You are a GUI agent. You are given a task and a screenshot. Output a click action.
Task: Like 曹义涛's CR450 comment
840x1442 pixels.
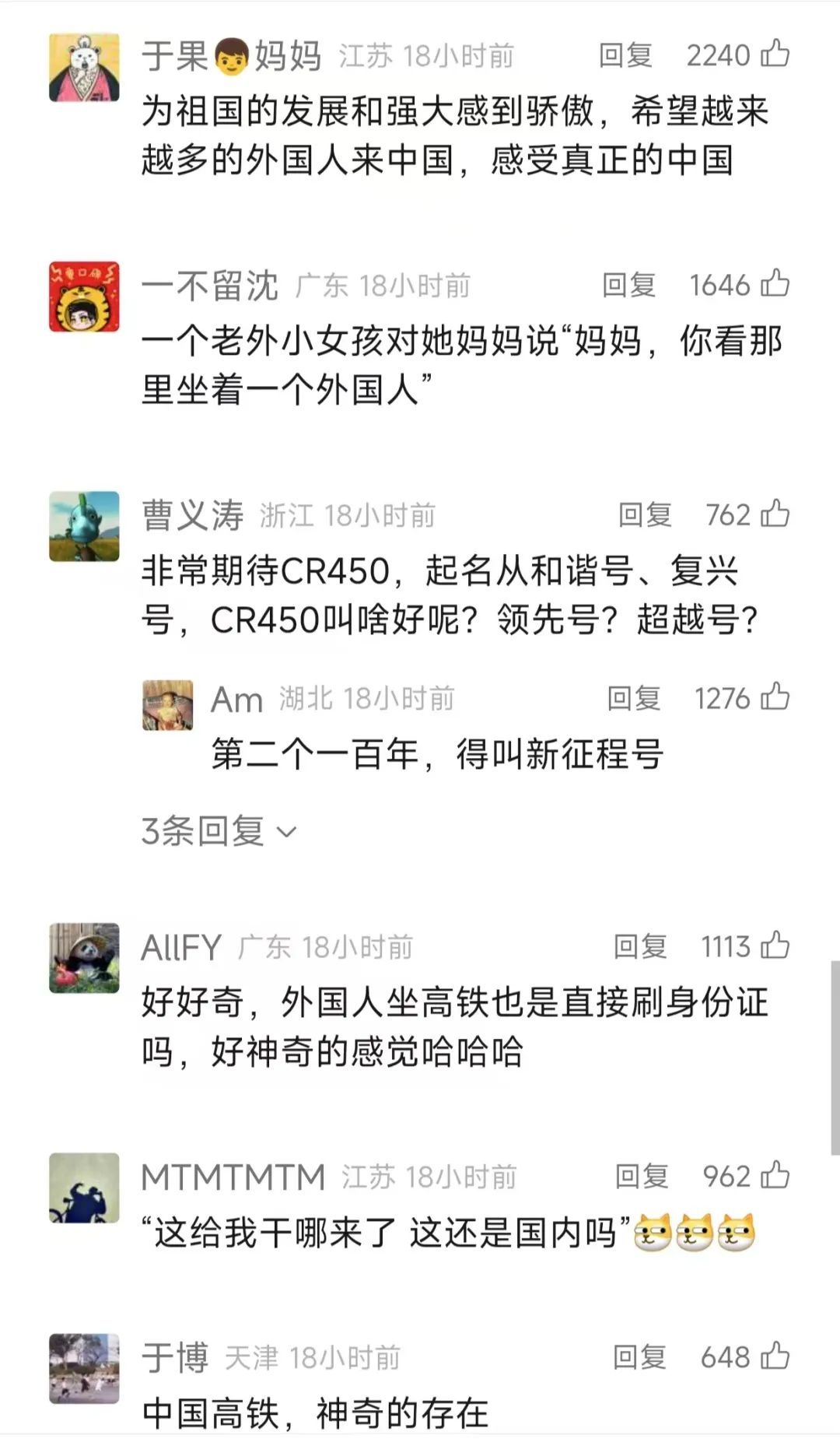point(775,514)
